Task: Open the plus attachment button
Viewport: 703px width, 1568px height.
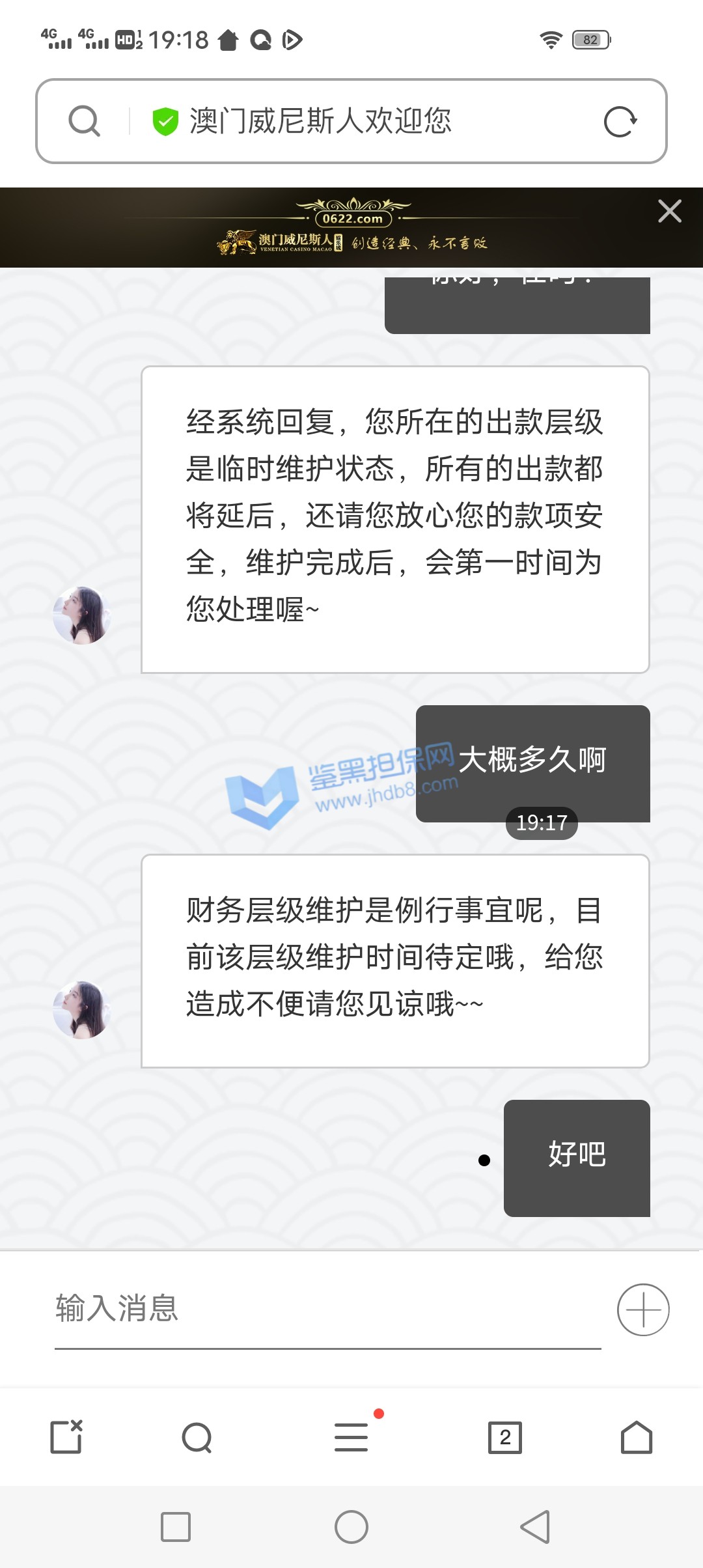Action: (x=642, y=1309)
